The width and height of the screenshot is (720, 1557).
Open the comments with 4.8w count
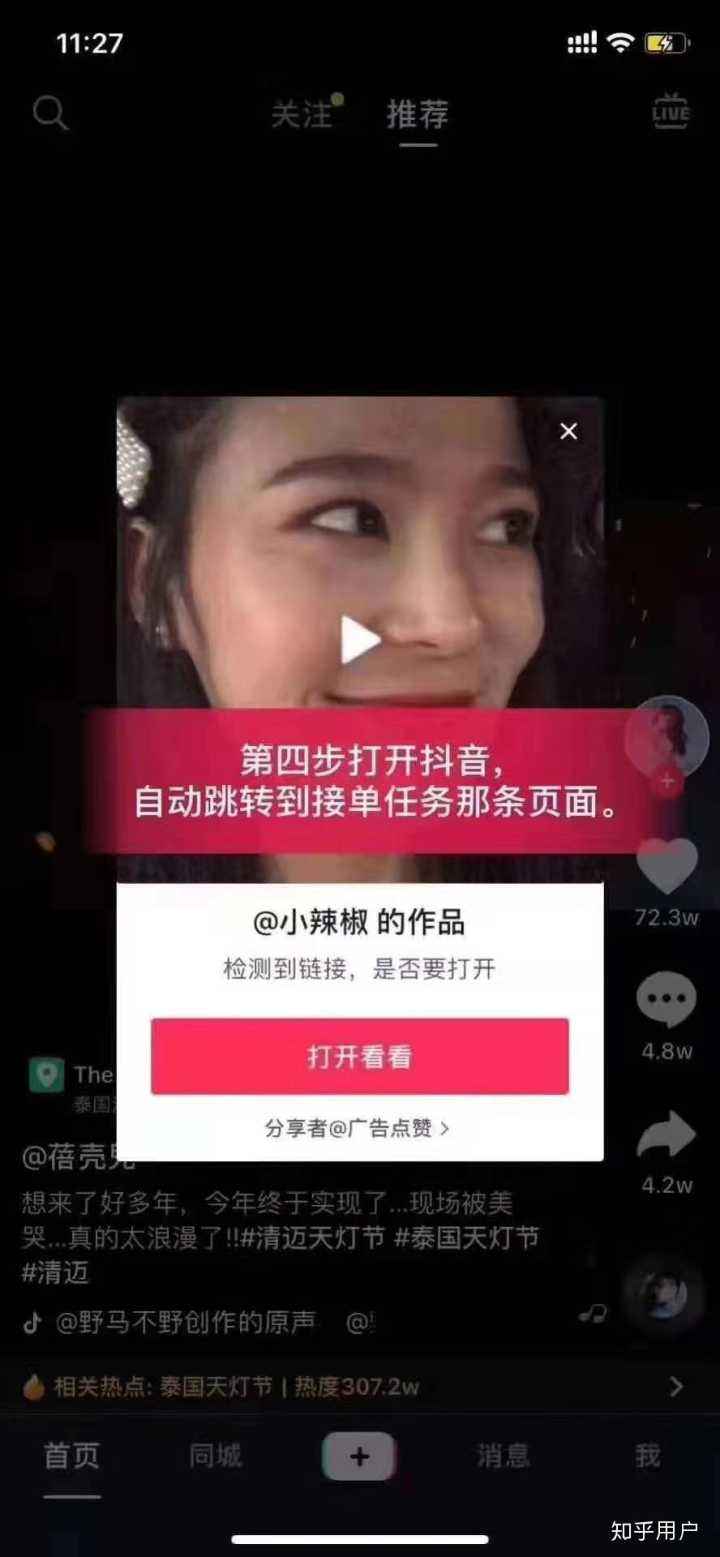tap(667, 1001)
